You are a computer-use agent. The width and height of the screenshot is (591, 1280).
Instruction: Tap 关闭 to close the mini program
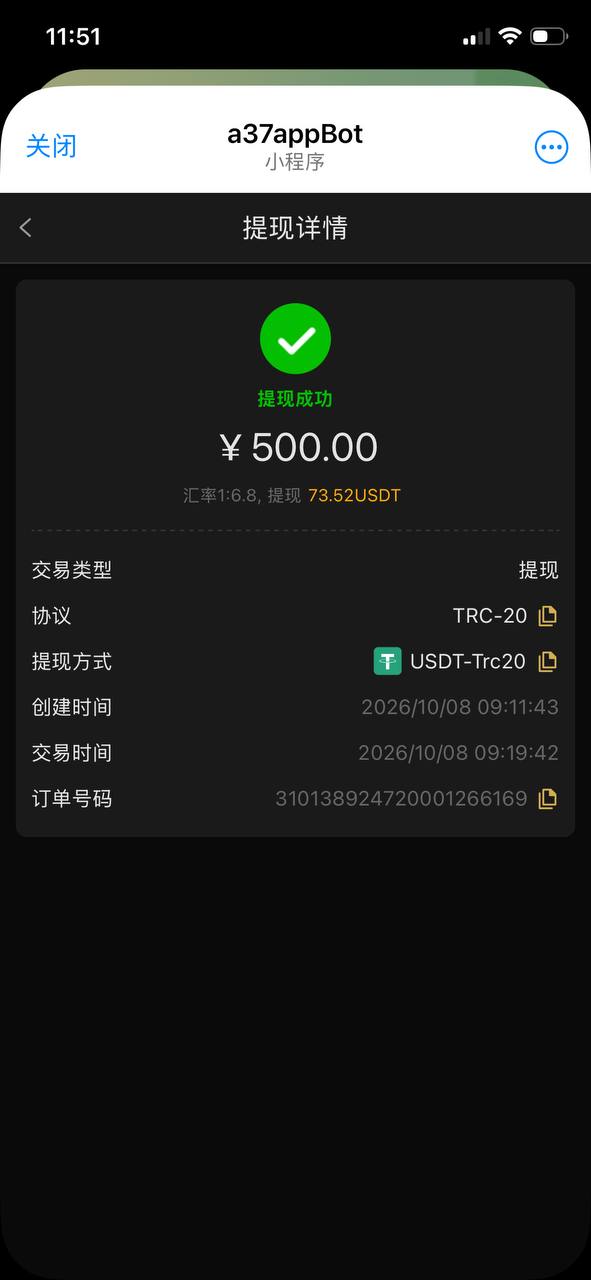51,146
